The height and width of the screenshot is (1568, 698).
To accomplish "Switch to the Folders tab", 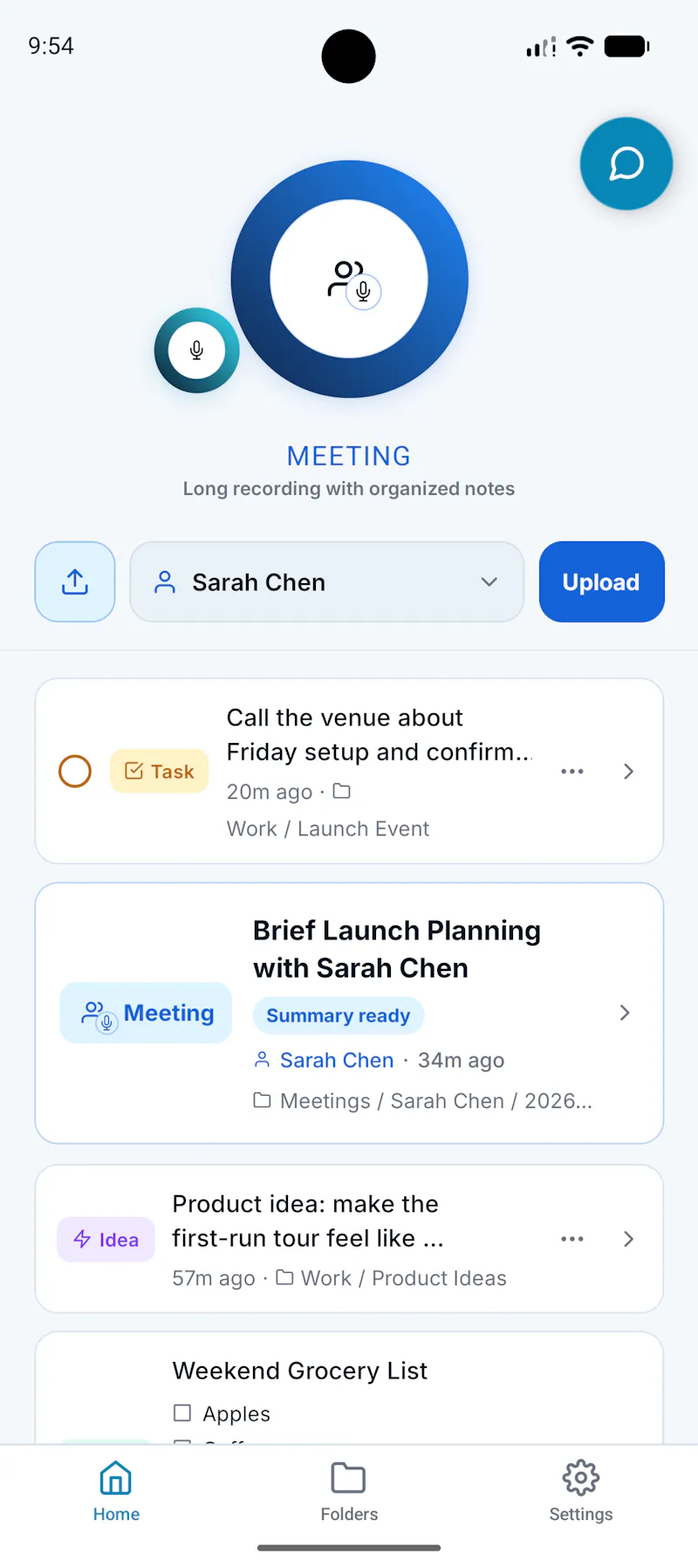I will [x=349, y=1491].
